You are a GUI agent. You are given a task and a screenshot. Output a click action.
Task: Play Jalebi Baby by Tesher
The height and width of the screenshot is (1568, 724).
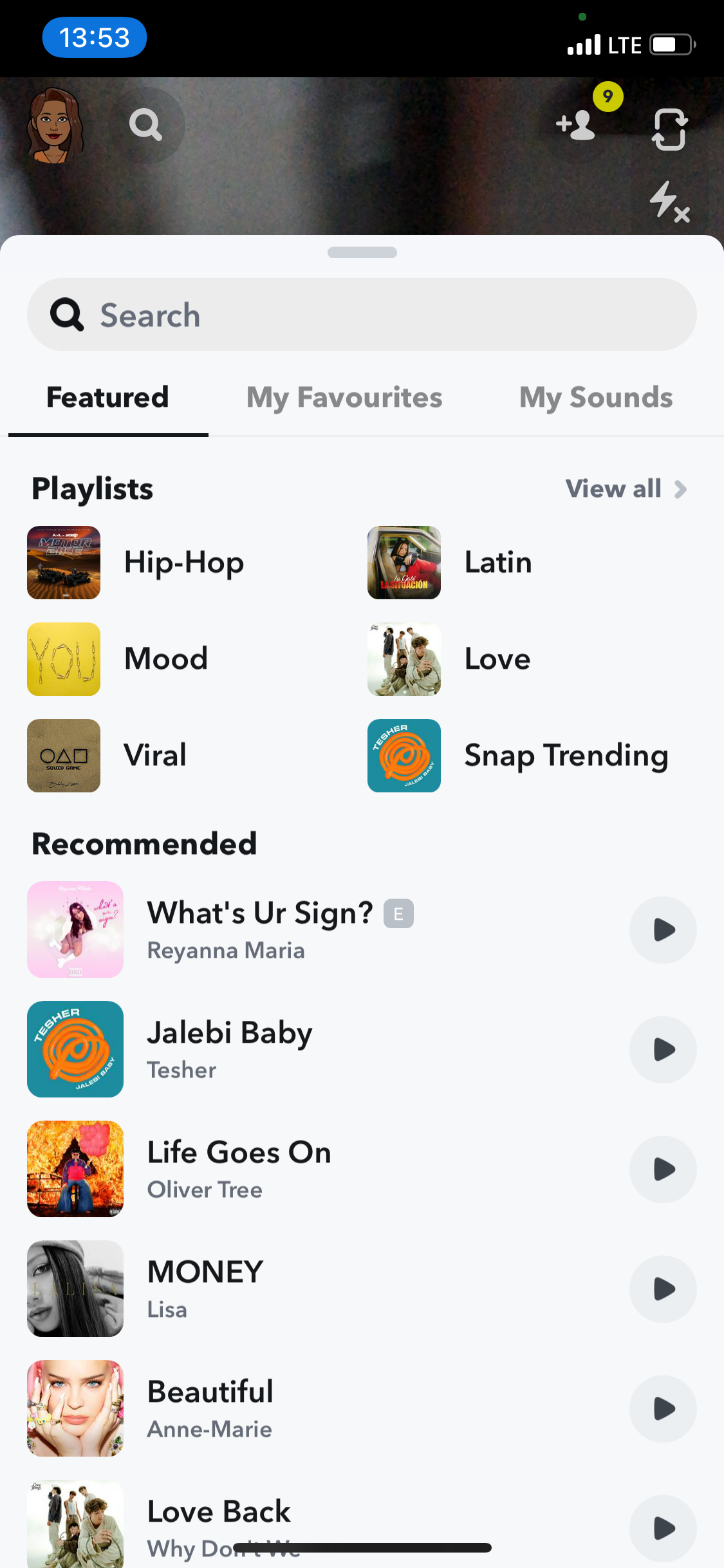(663, 1049)
